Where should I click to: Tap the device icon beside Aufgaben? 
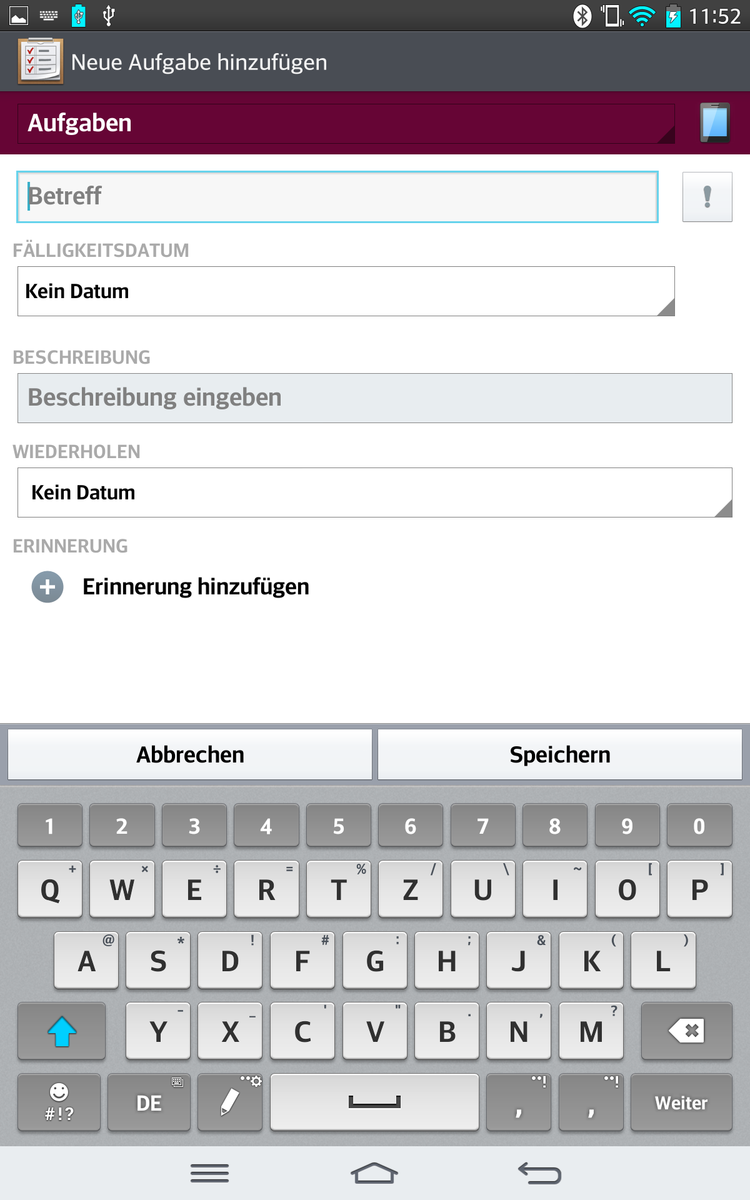coord(715,124)
